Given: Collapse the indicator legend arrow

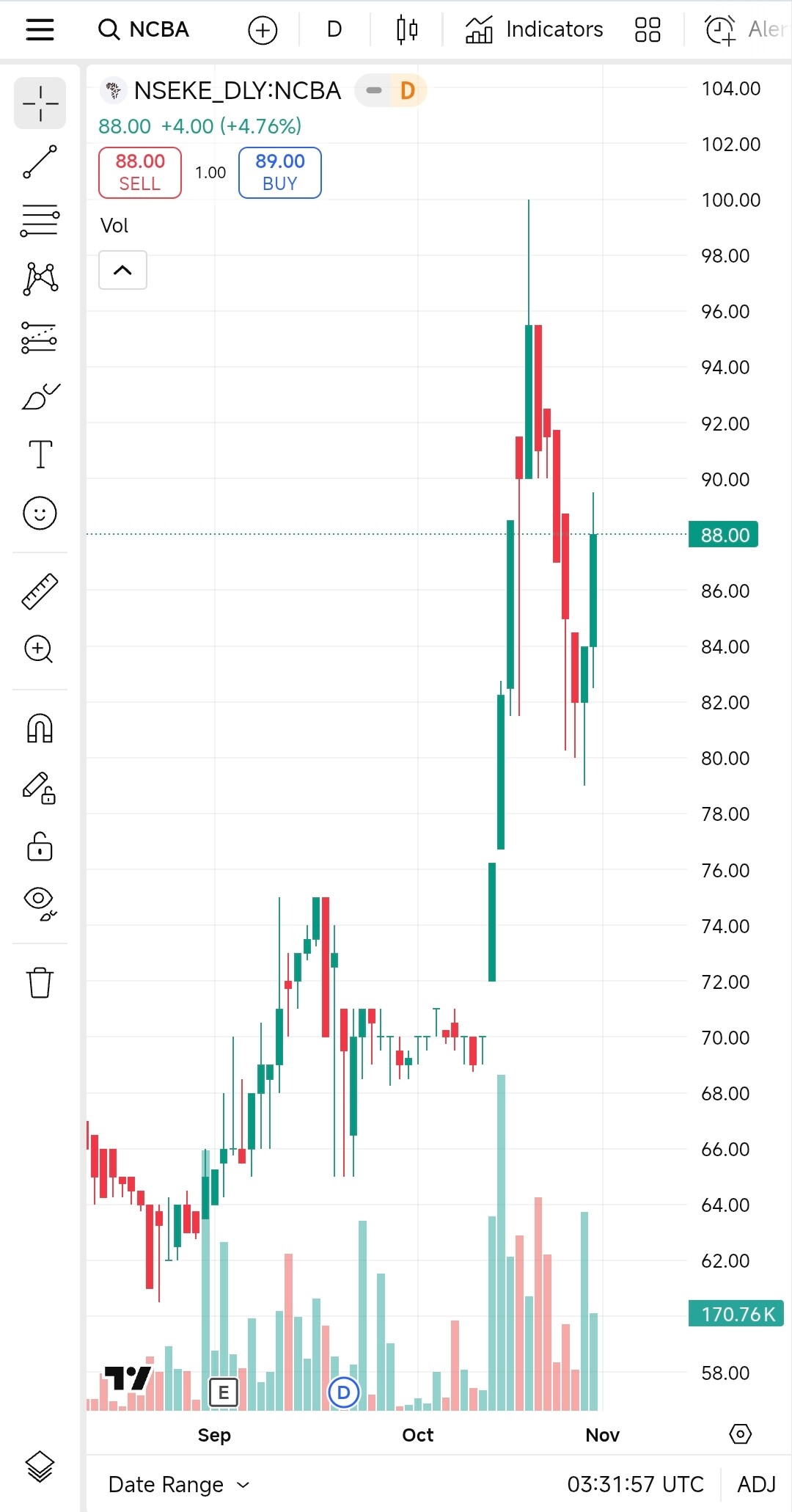Looking at the screenshot, I should coord(123,270).
